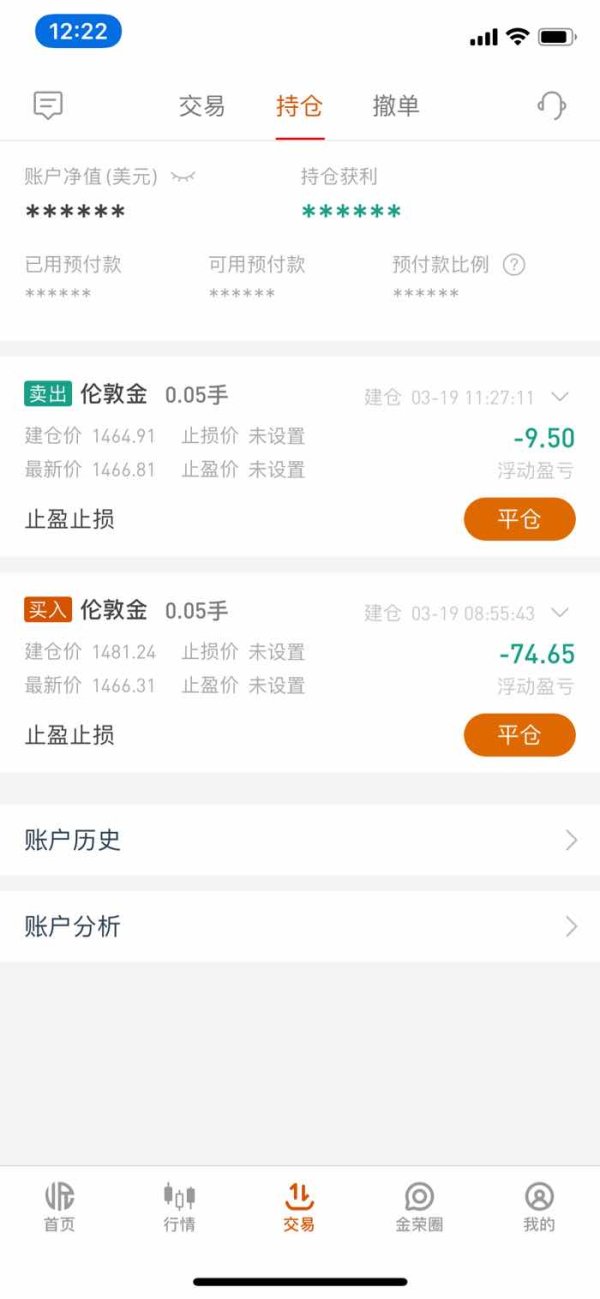Go to the 首页 tab
The height and width of the screenshot is (1299, 600).
click(x=59, y=1207)
